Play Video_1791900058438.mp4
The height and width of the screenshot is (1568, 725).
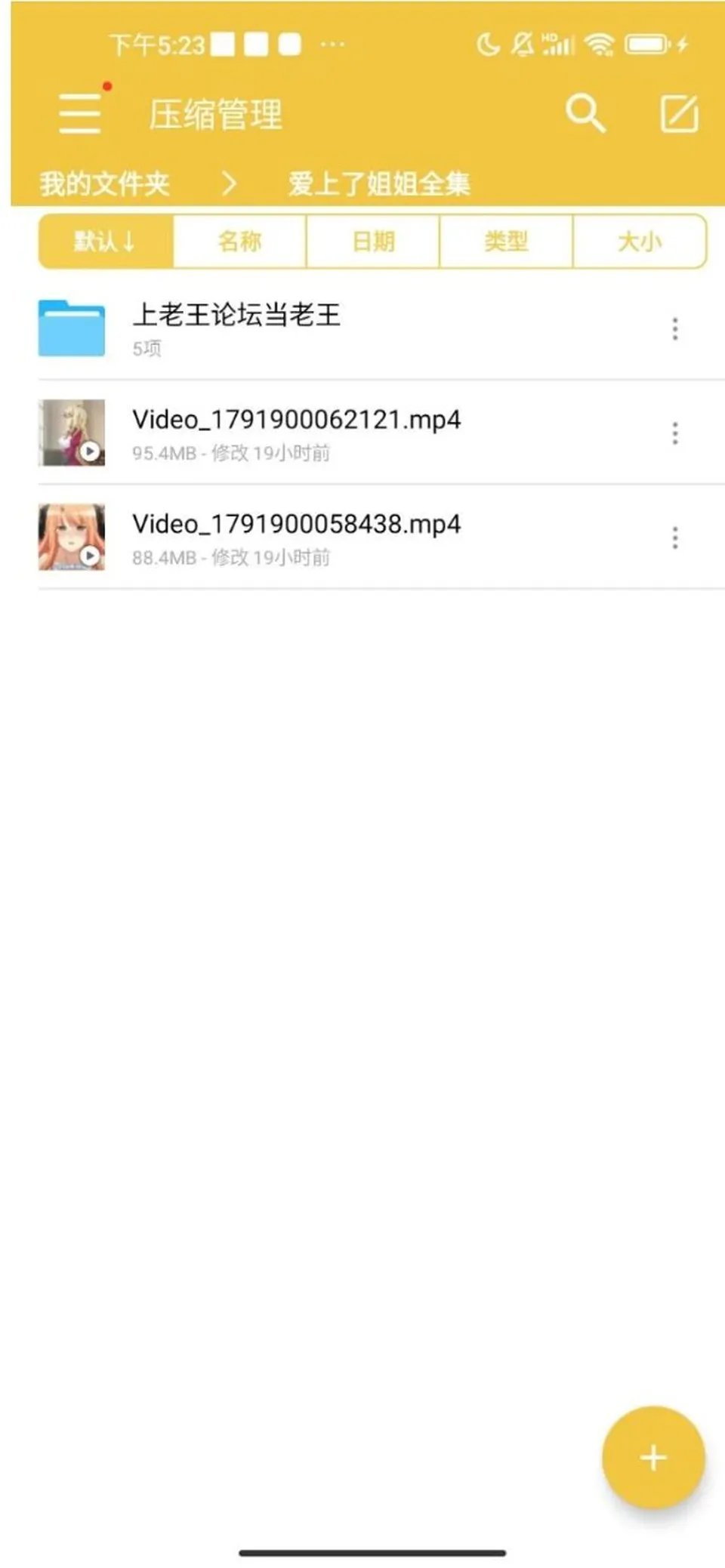coord(344,538)
